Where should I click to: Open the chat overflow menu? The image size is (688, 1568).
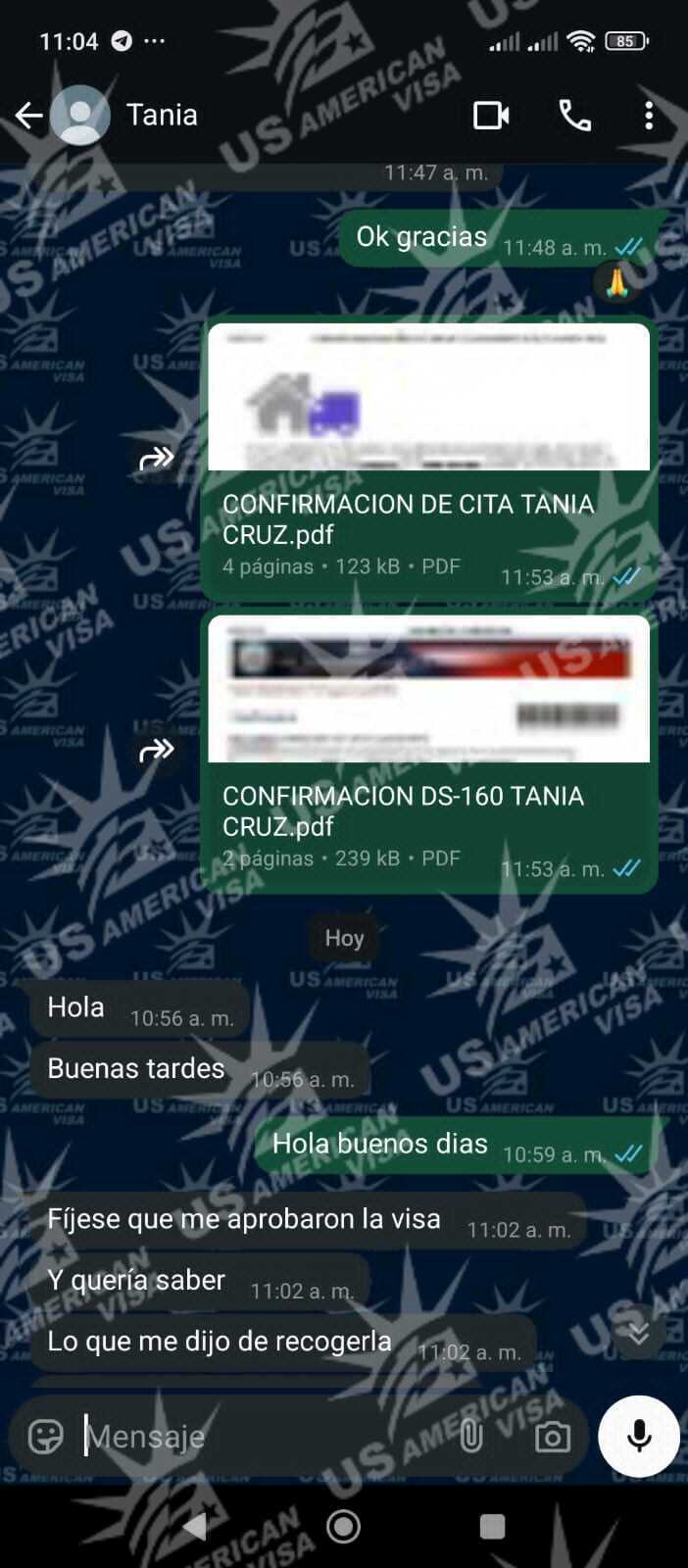tap(649, 116)
